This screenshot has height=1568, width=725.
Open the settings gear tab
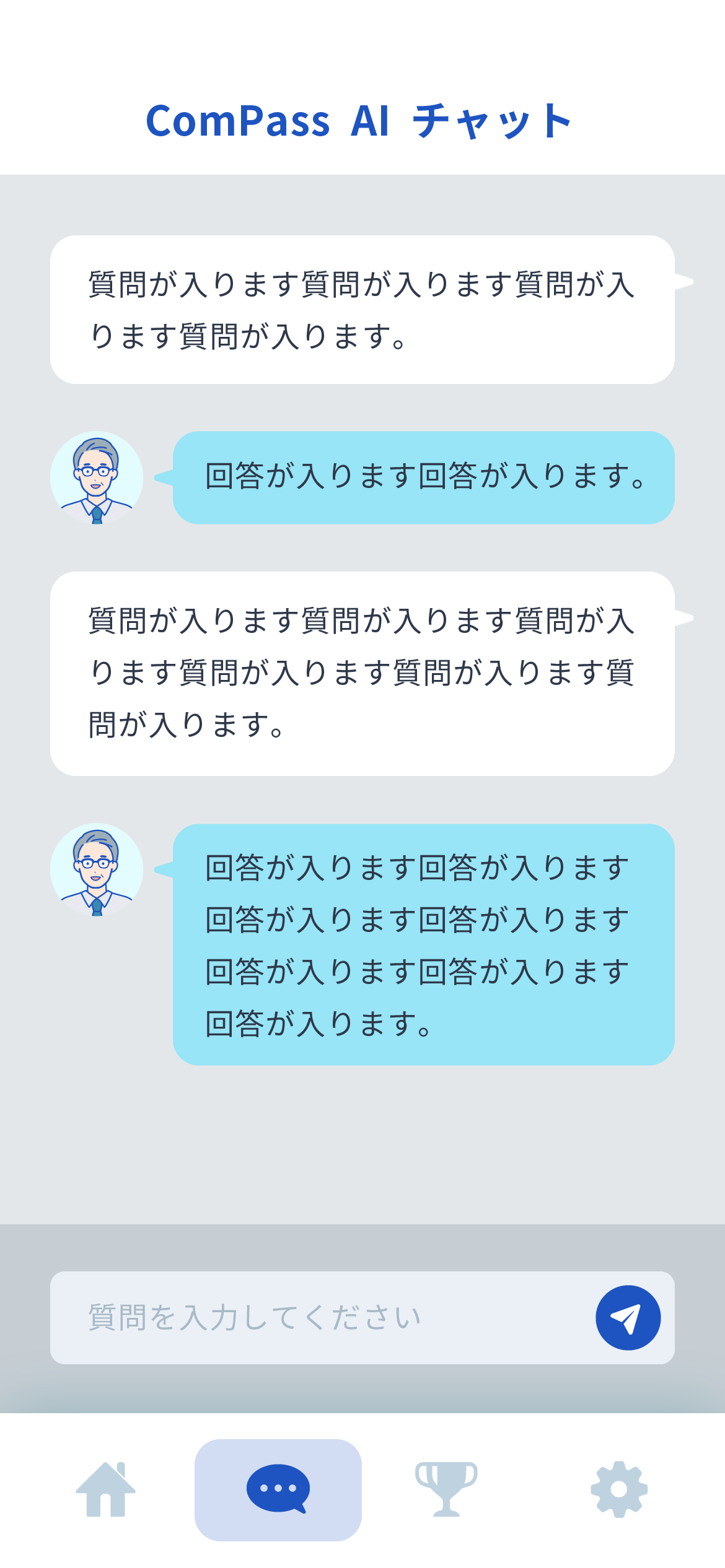618,1489
